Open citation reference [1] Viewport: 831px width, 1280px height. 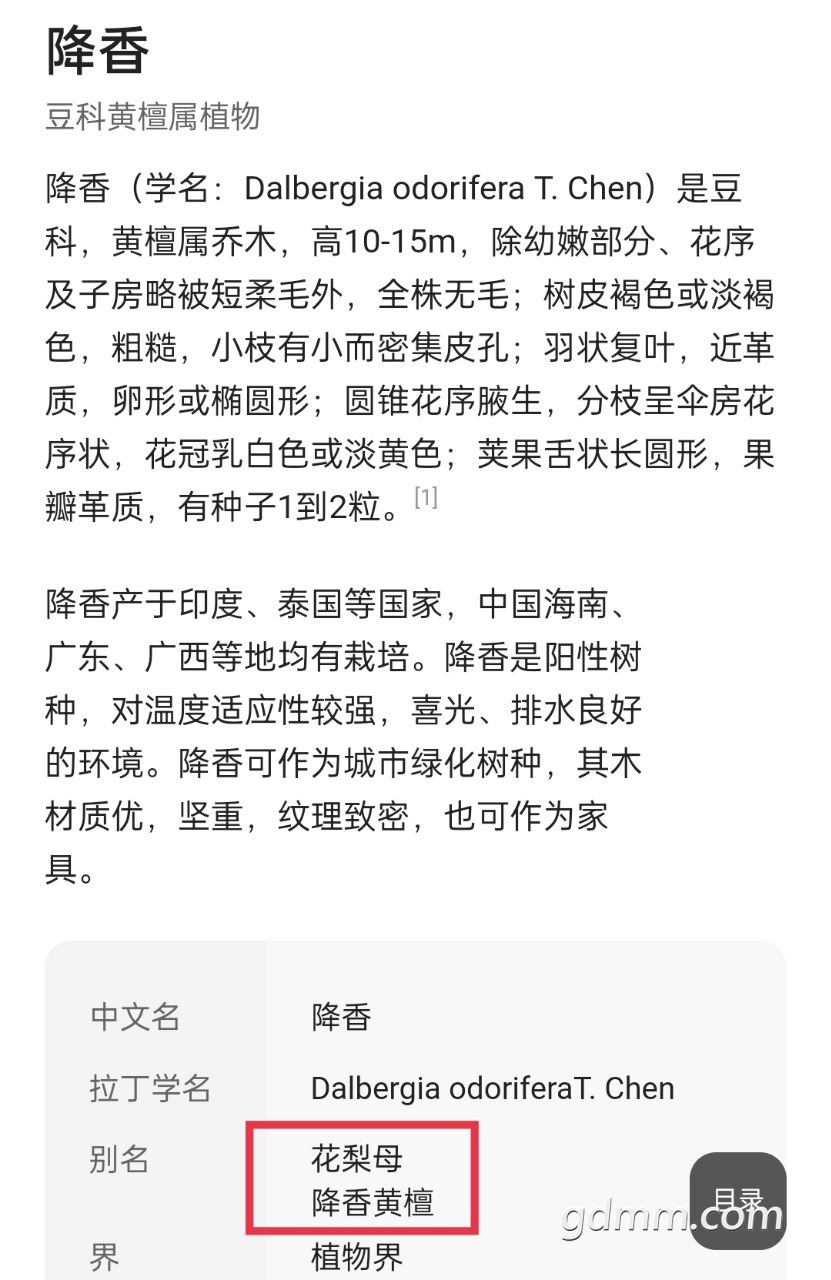click(426, 497)
